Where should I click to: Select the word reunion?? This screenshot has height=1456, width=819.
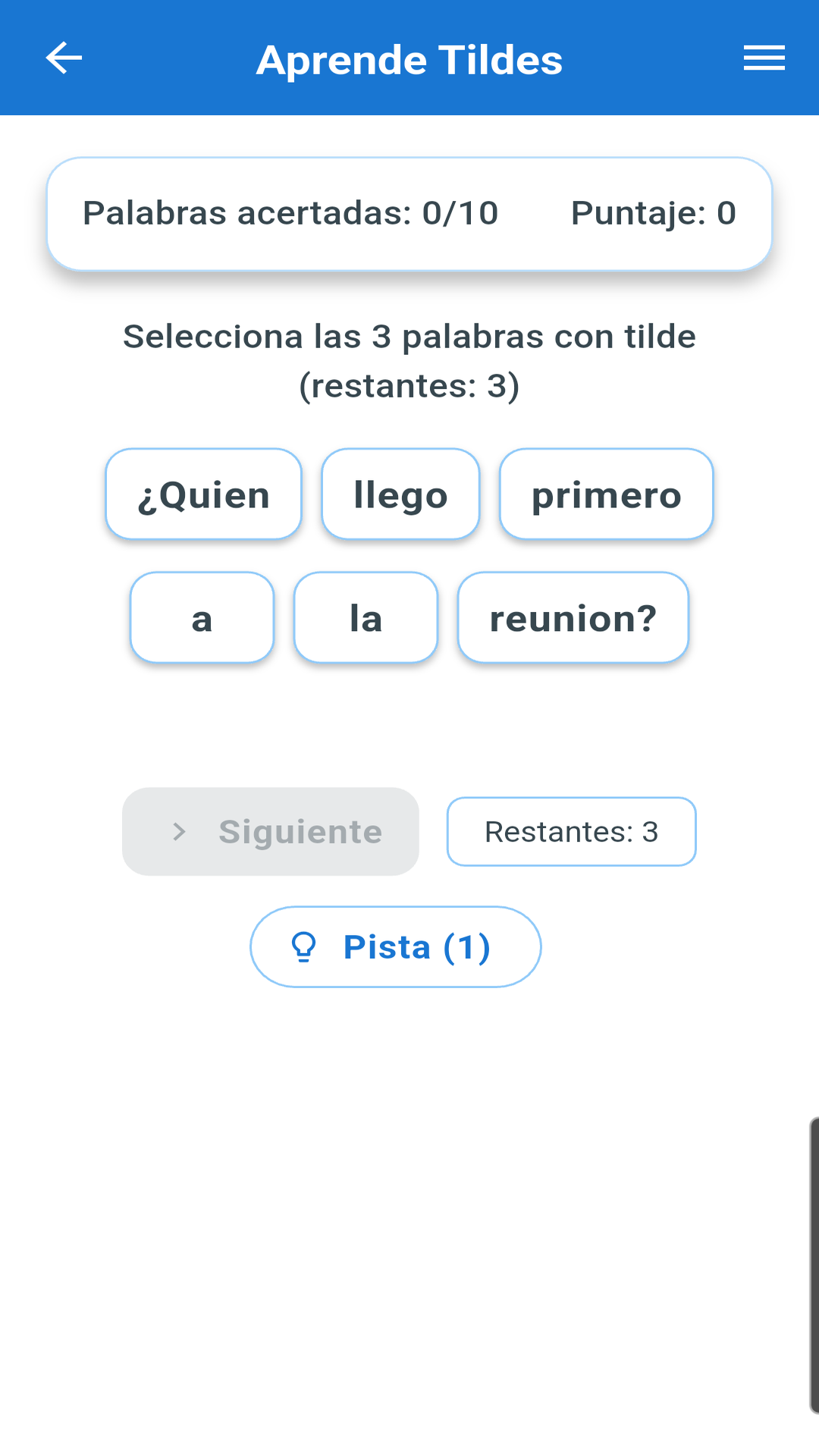(x=573, y=617)
